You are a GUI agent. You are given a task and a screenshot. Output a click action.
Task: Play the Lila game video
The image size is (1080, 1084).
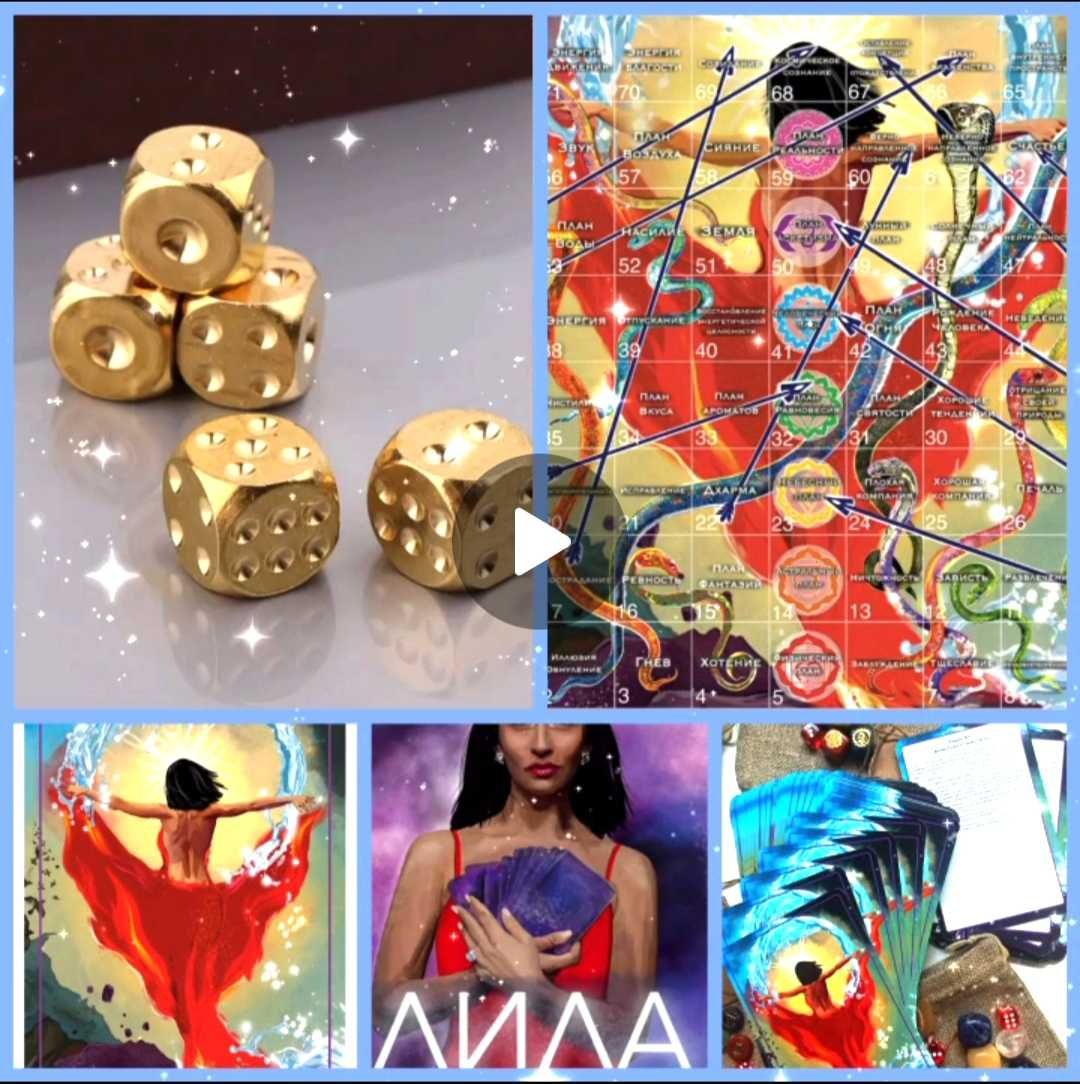[x=540, y=542]
